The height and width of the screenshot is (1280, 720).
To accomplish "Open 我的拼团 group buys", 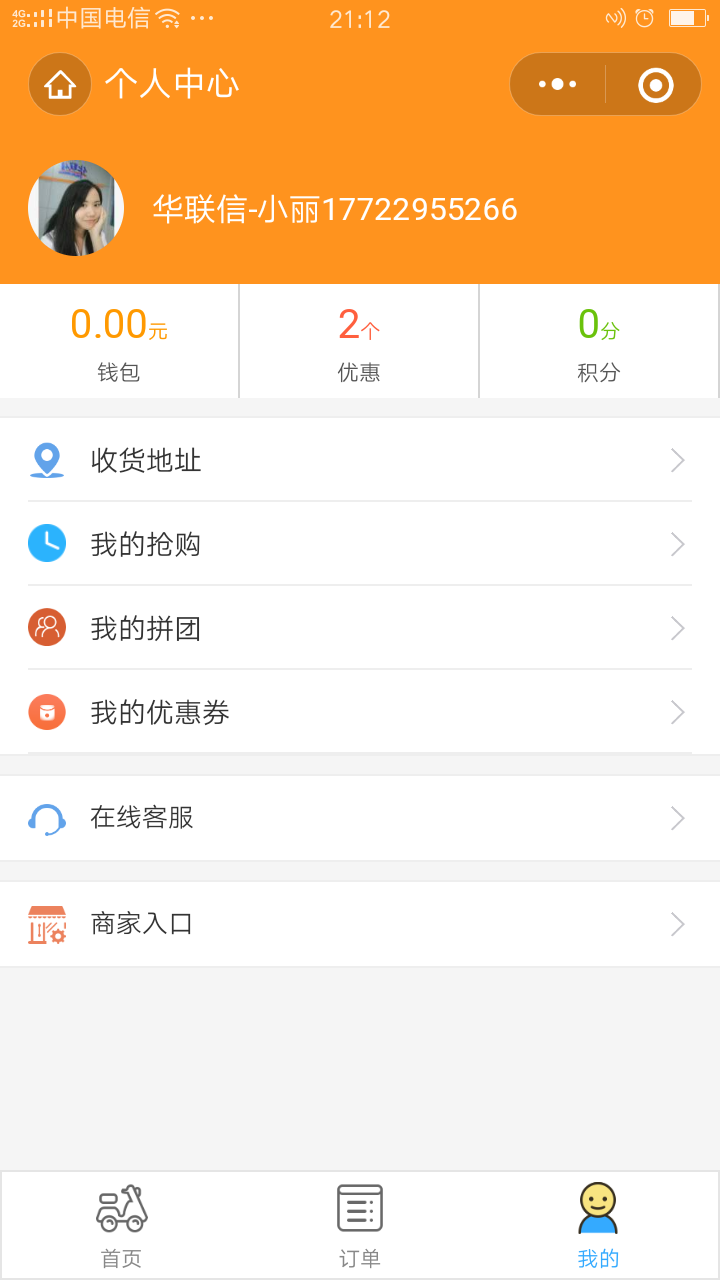I will (x=360, y=628).
